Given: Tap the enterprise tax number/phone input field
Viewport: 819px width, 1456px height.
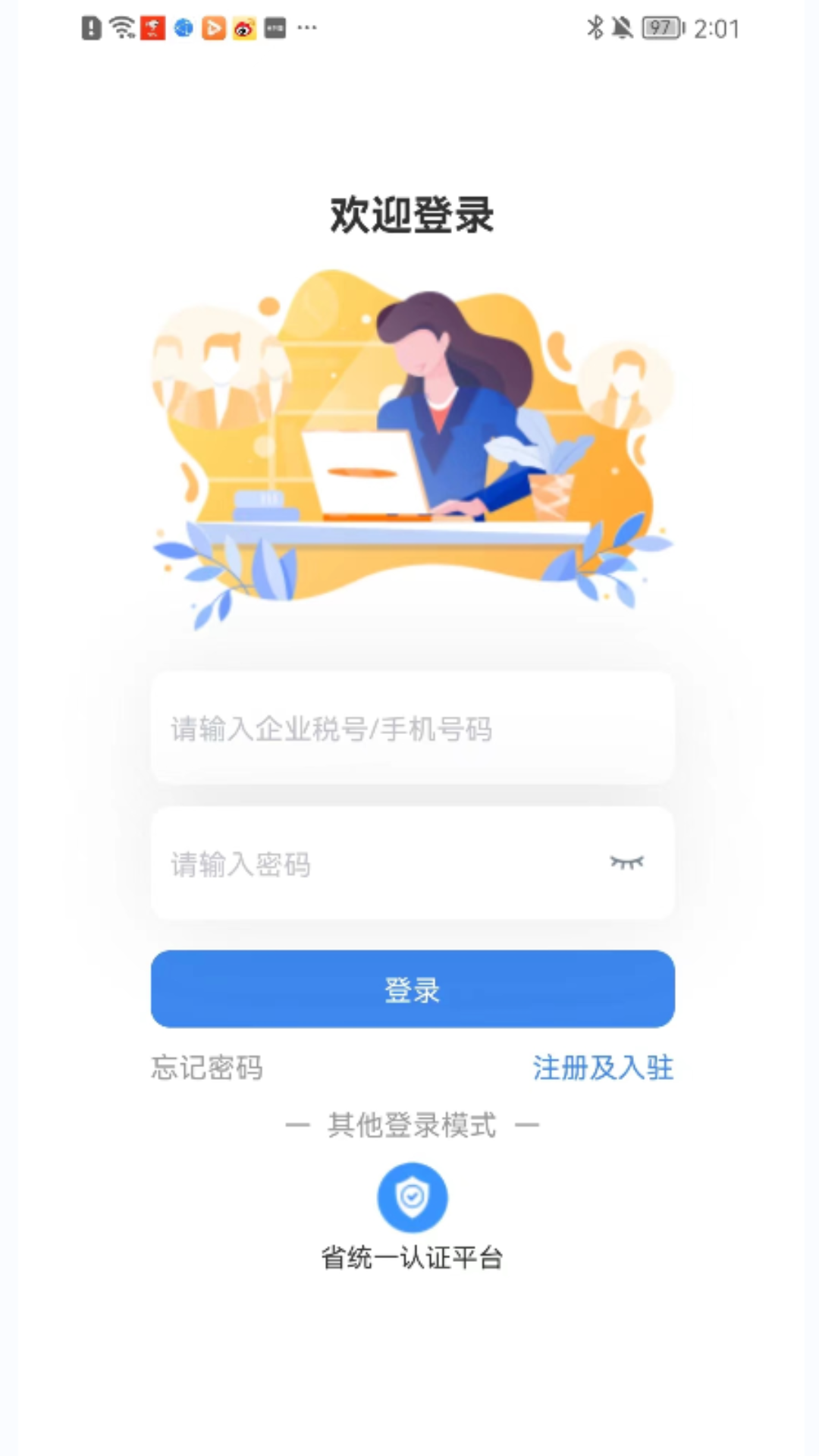Looking at the screenshot, I should (412, 729).
